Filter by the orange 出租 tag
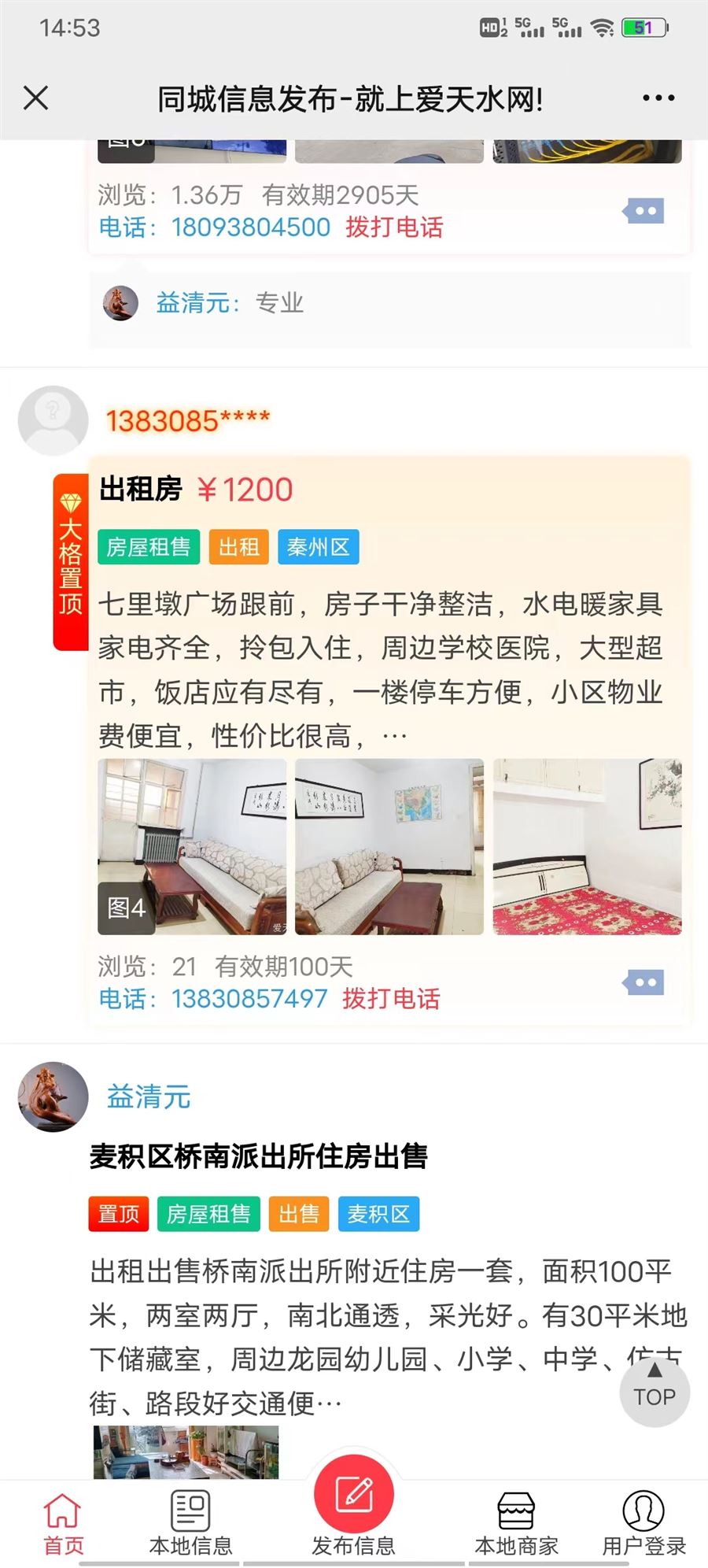 pyautogui.click(x=238, y=547)
